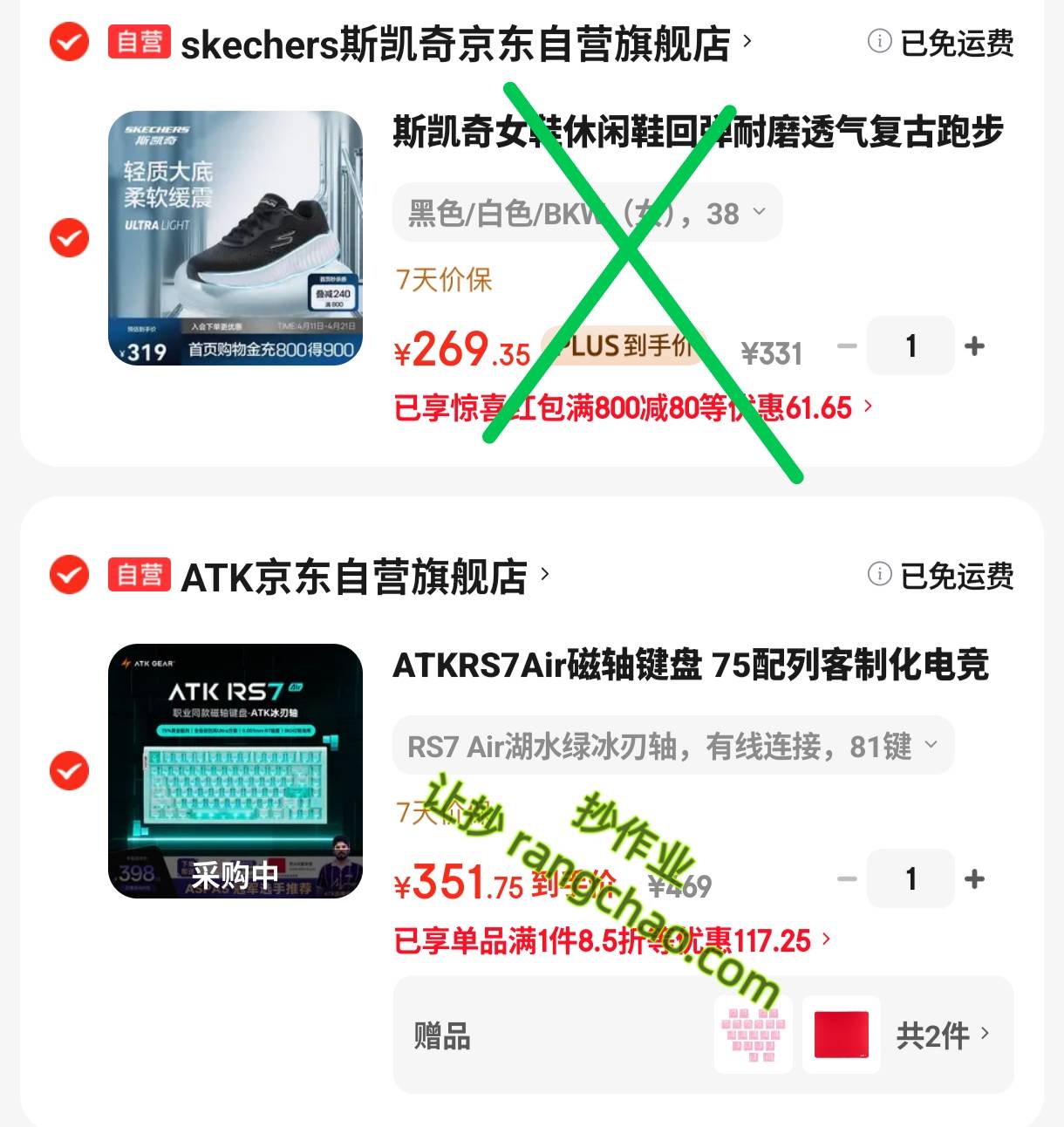1064x1127 pixels.
Task: Uncheck the skechers store checkbox
Action: [x=69, y=41]
